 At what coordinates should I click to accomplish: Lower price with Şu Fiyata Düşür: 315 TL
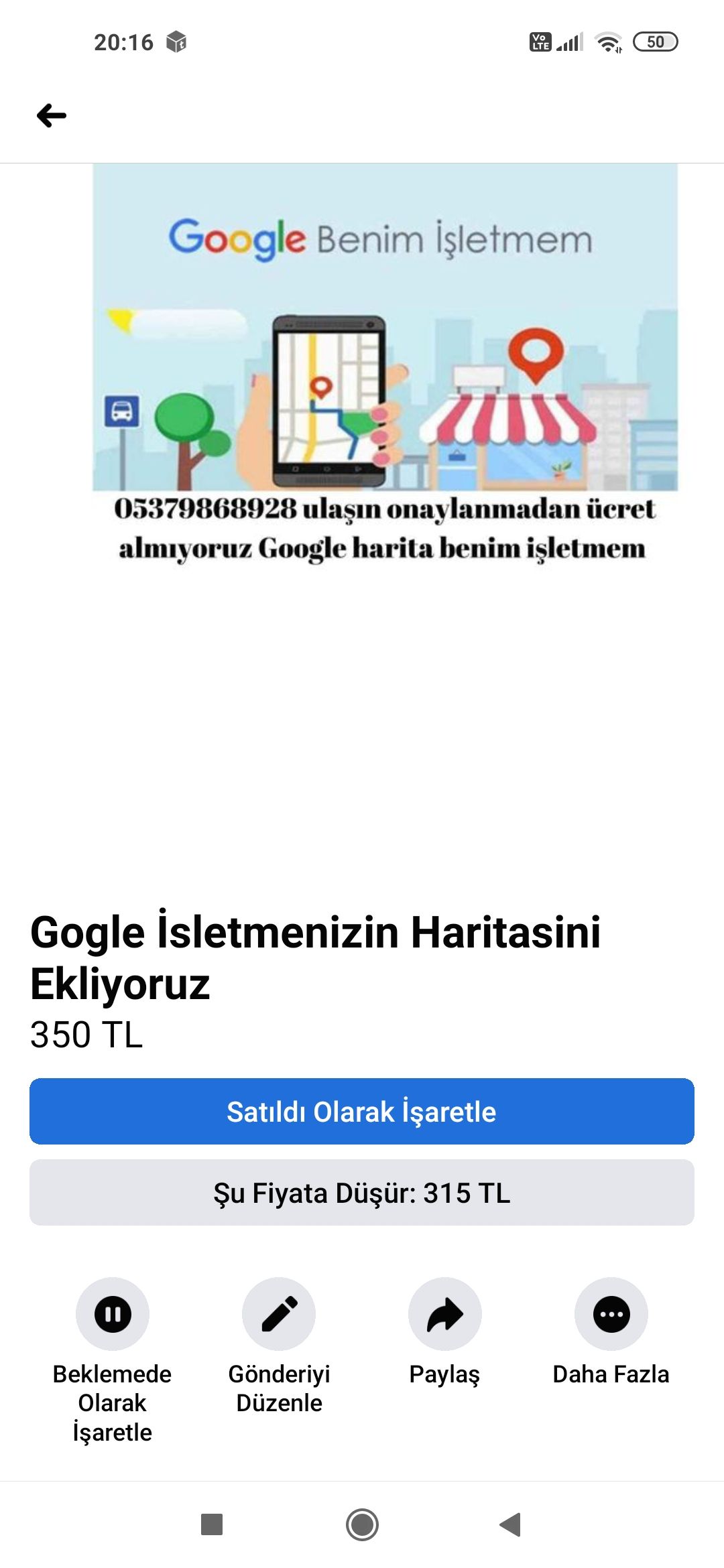pyautogui.click(x=361, y=1193)
